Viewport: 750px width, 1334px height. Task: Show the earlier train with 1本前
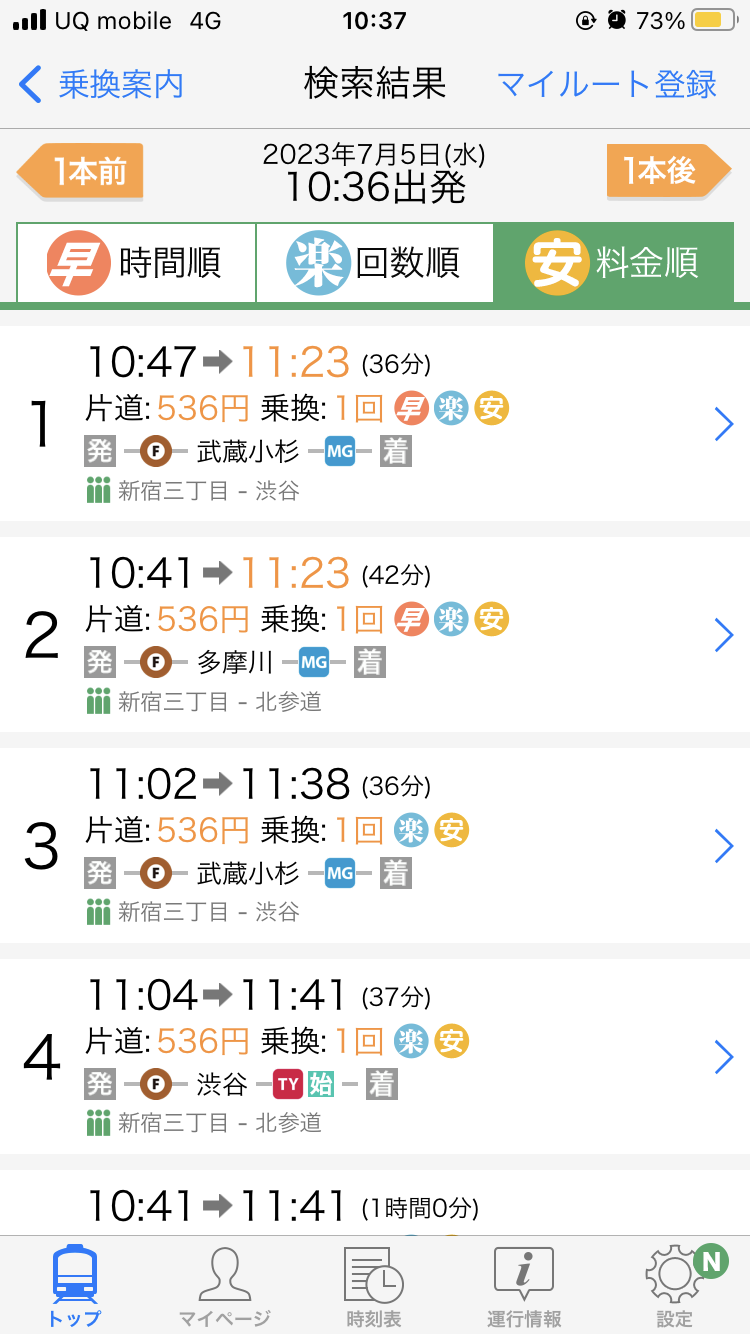tap(83, 172)
